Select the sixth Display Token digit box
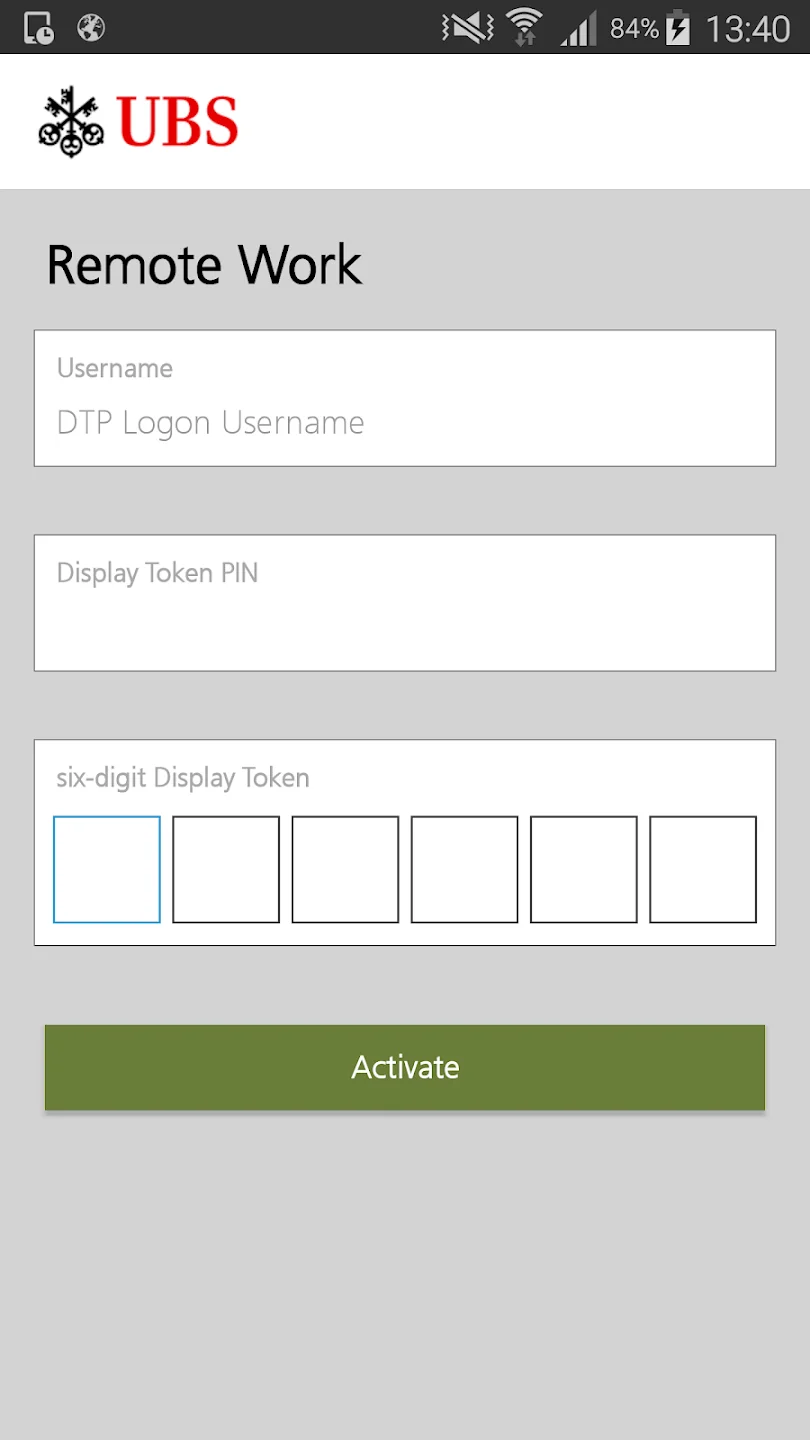Image resolution: width=810 pixels, height=1440 pixels. click(x=703, y=869)
